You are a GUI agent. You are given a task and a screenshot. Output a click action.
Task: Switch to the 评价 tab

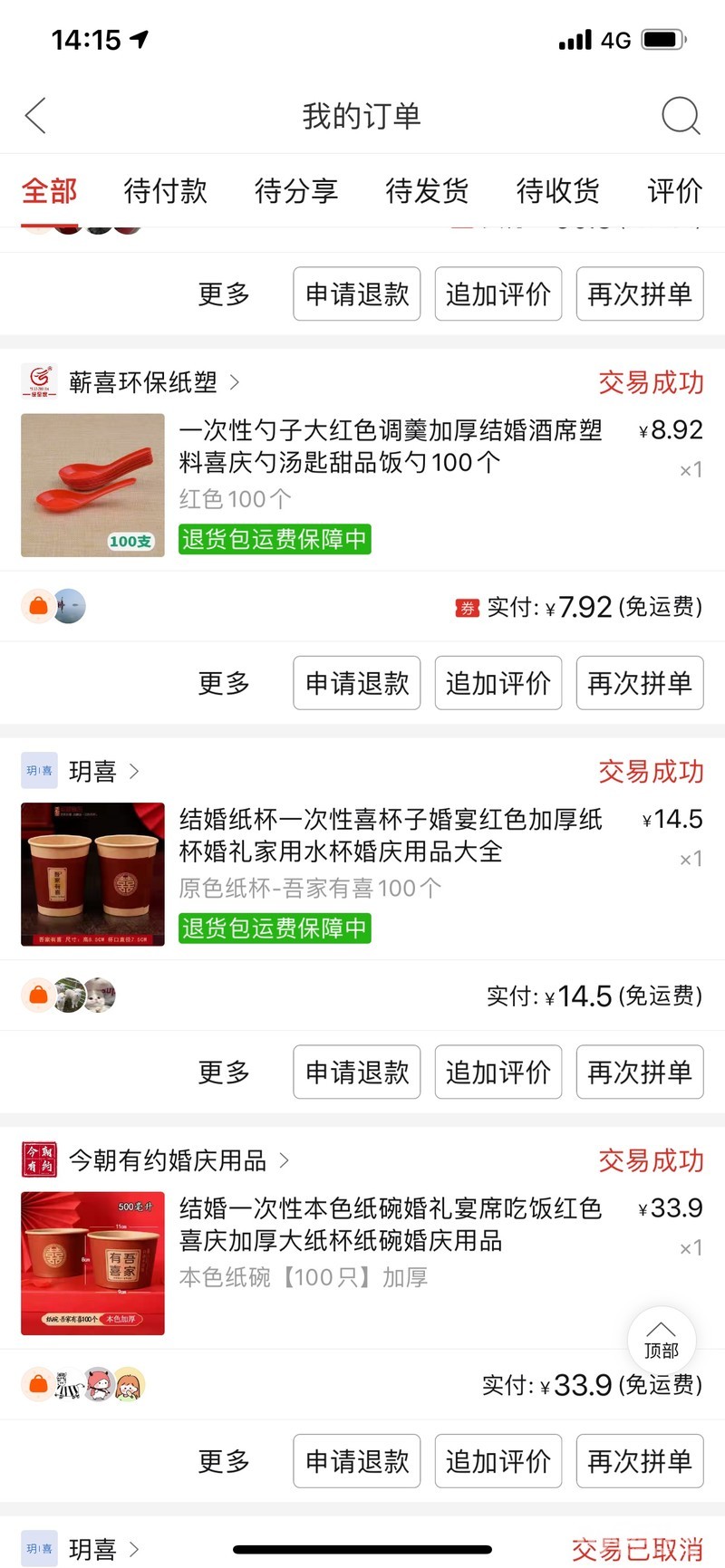pos(674,191)
